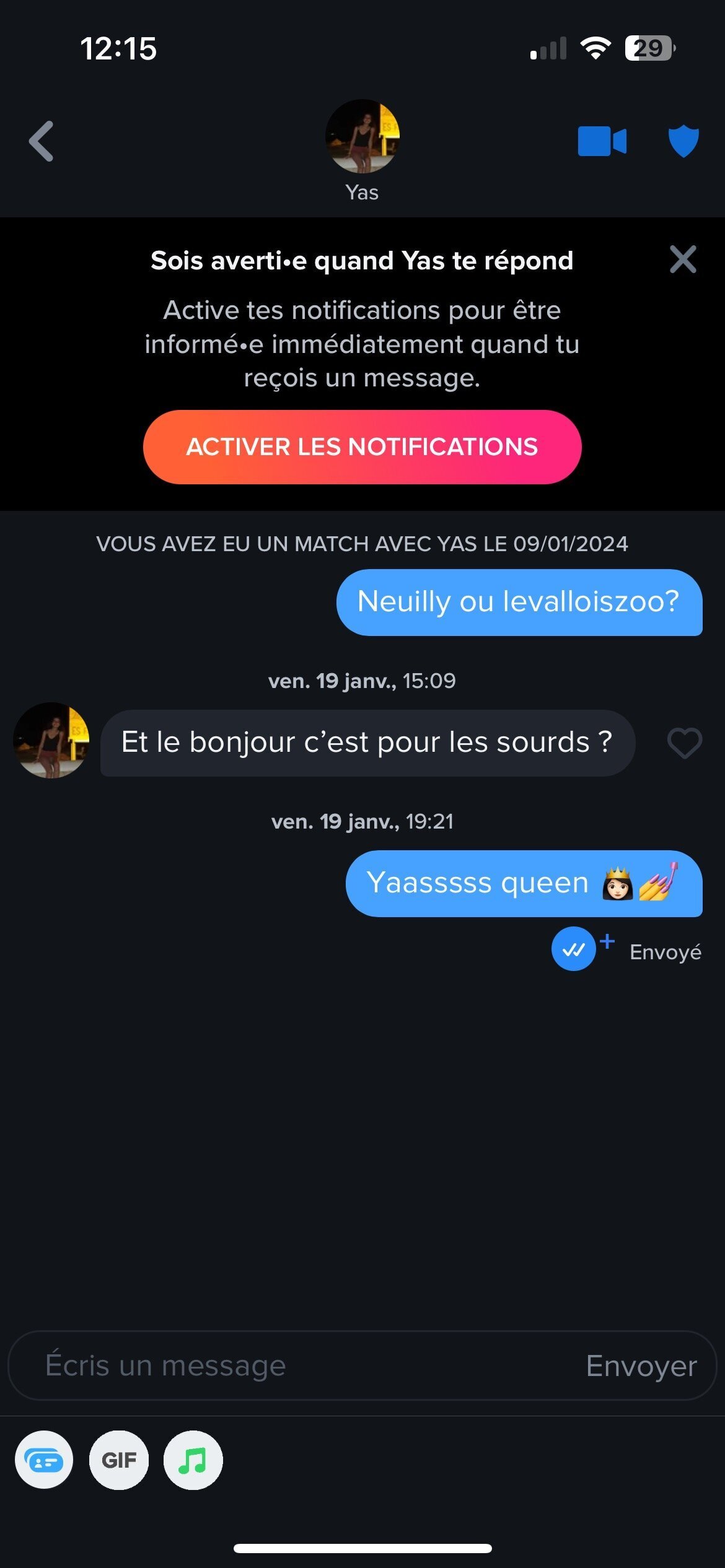The width and height of the screenshot is (725, 1568).
Task: Share a song with music icon
Action: click(x=193, y=1460)
